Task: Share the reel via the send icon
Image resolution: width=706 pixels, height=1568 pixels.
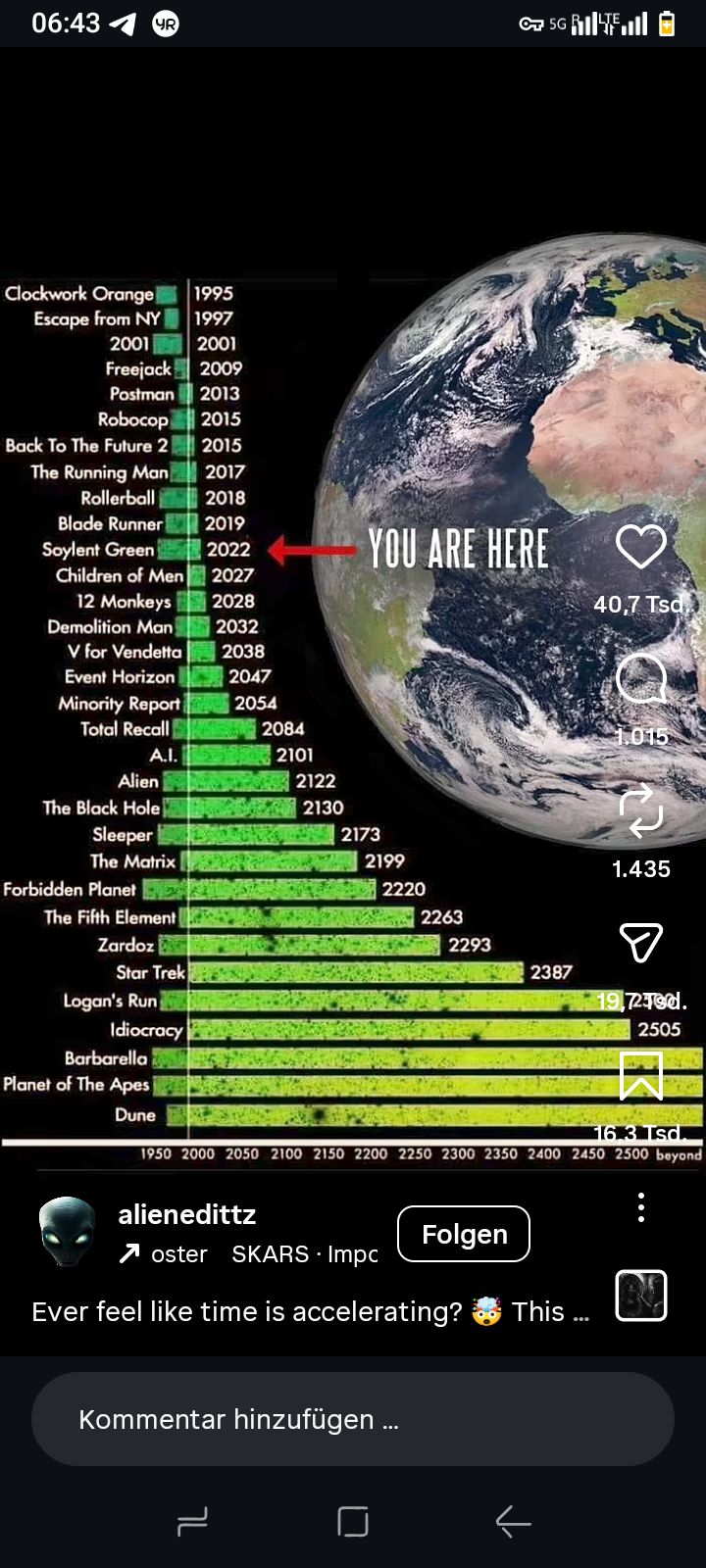Action: point(640,943)
